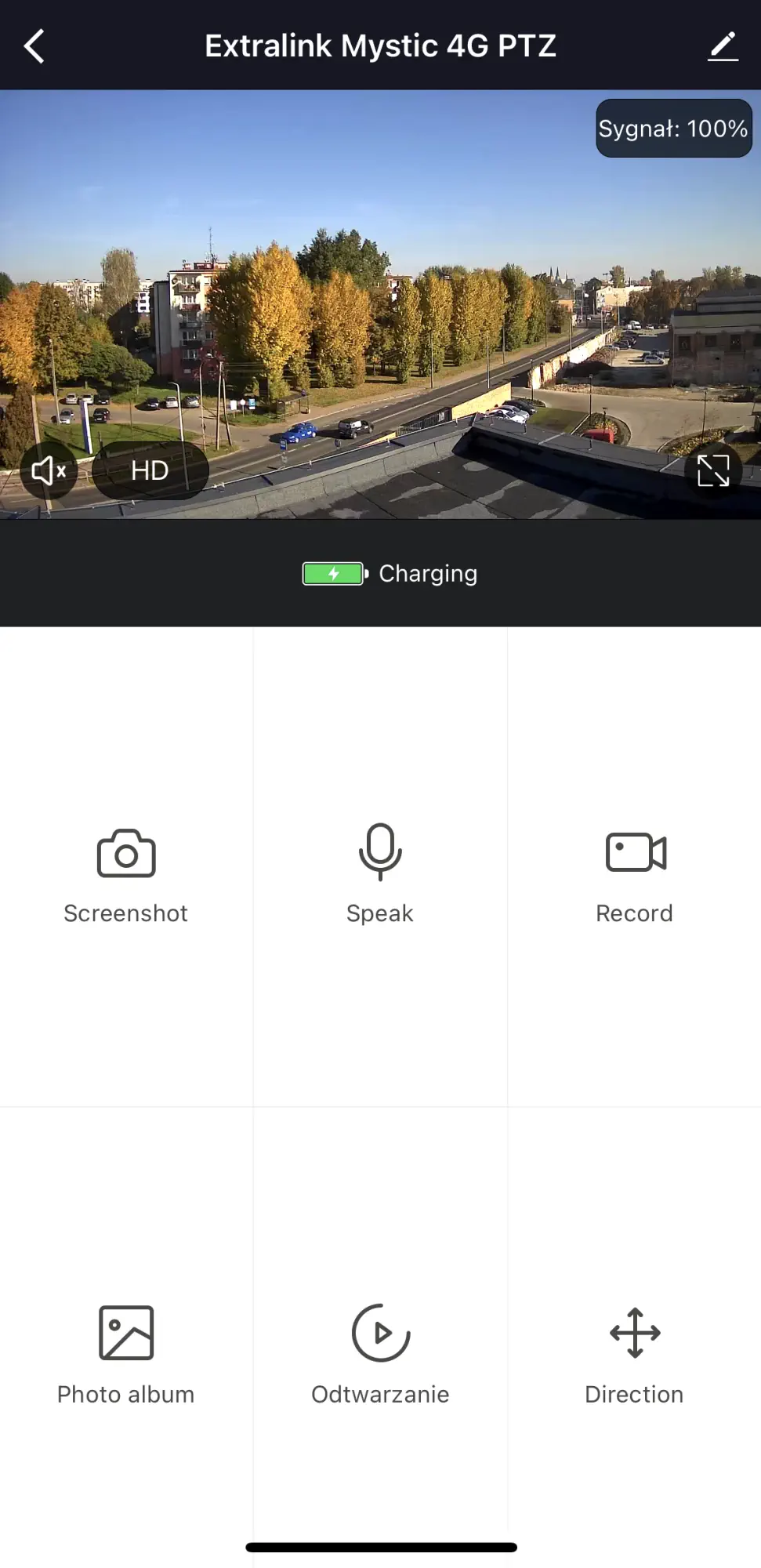
Task: Unmute the live feed audio
Action: [x=48, y=470]
